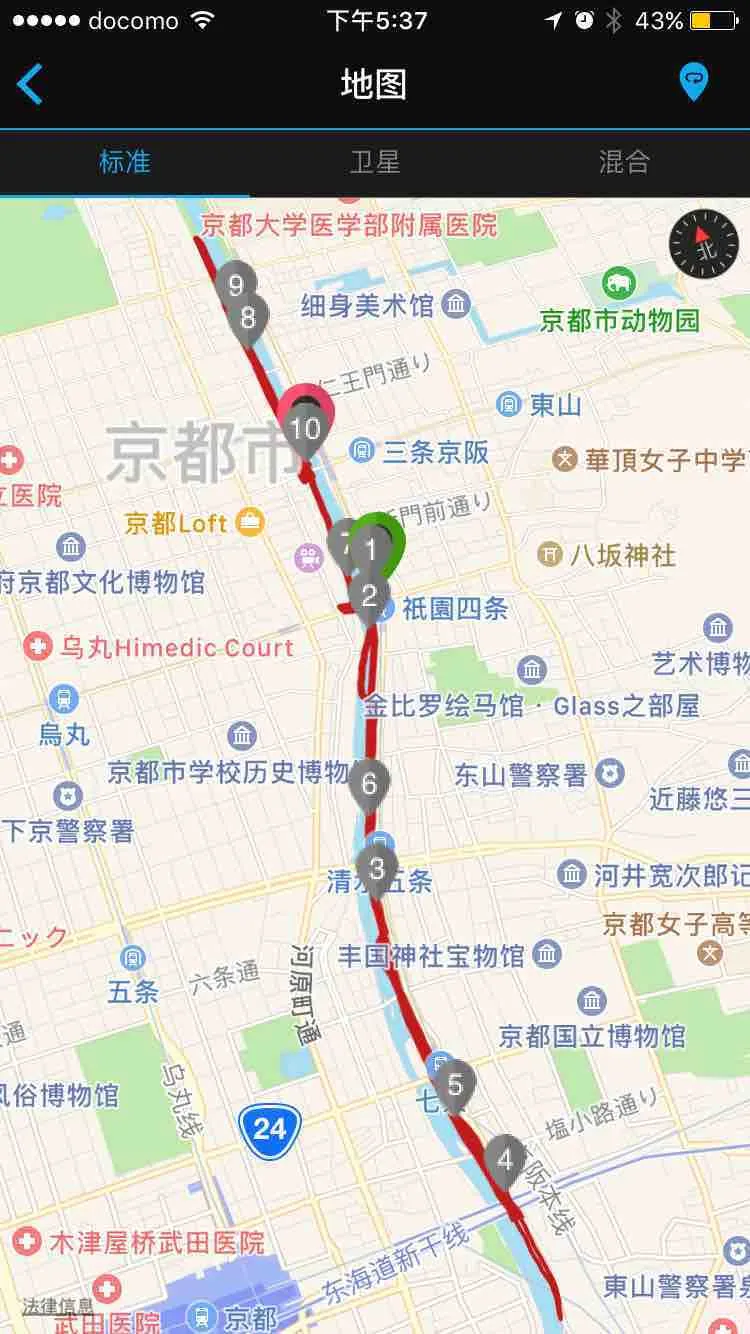Select lap marker 5 on the route

click(x=455, y=1083)
